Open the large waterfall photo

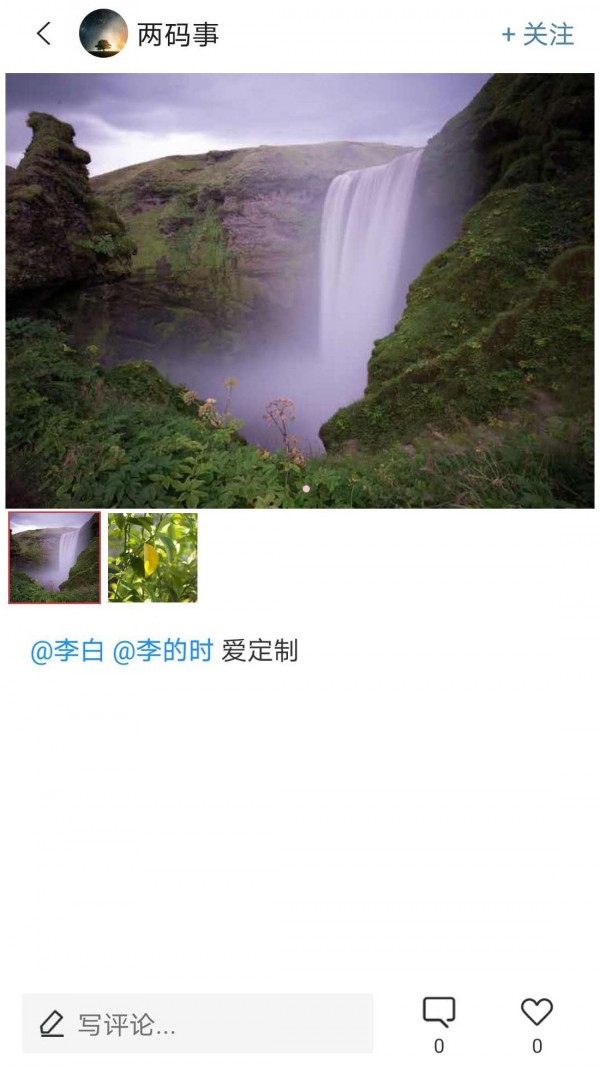click(x=300, y=290)
